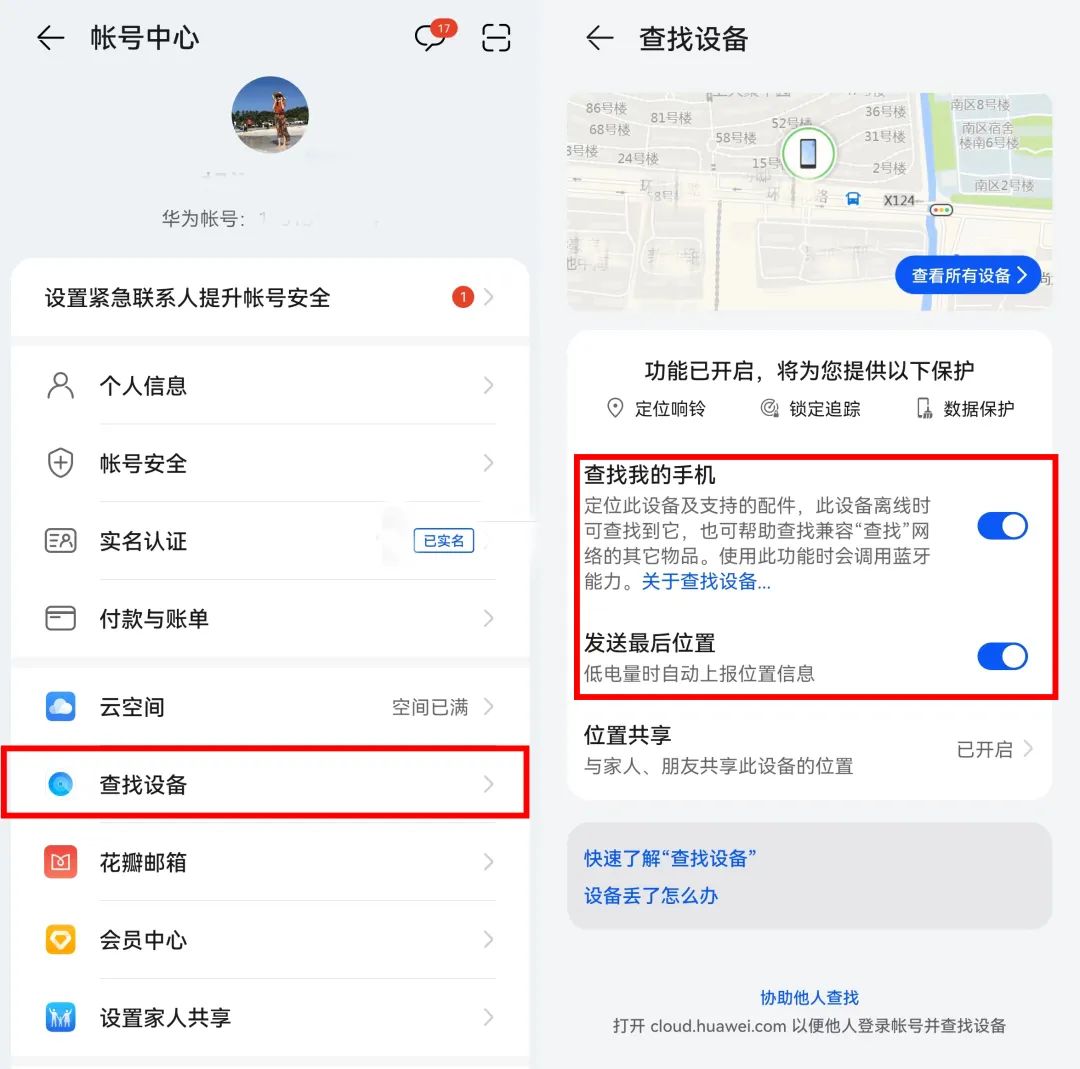Open the scan code icon
Viewport: 1080px width, 1069px height.
pyautogui.click(x=496, y=38)
